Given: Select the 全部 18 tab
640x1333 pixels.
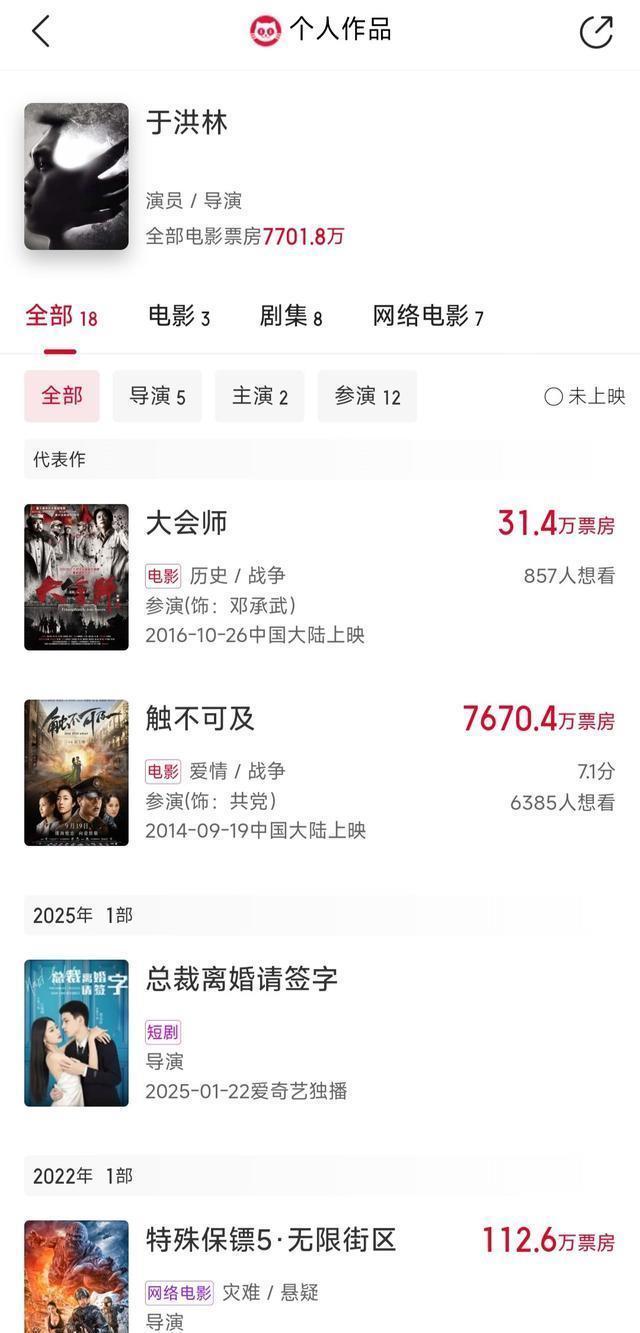Looking at the screenshot, I should pos(61,317).
